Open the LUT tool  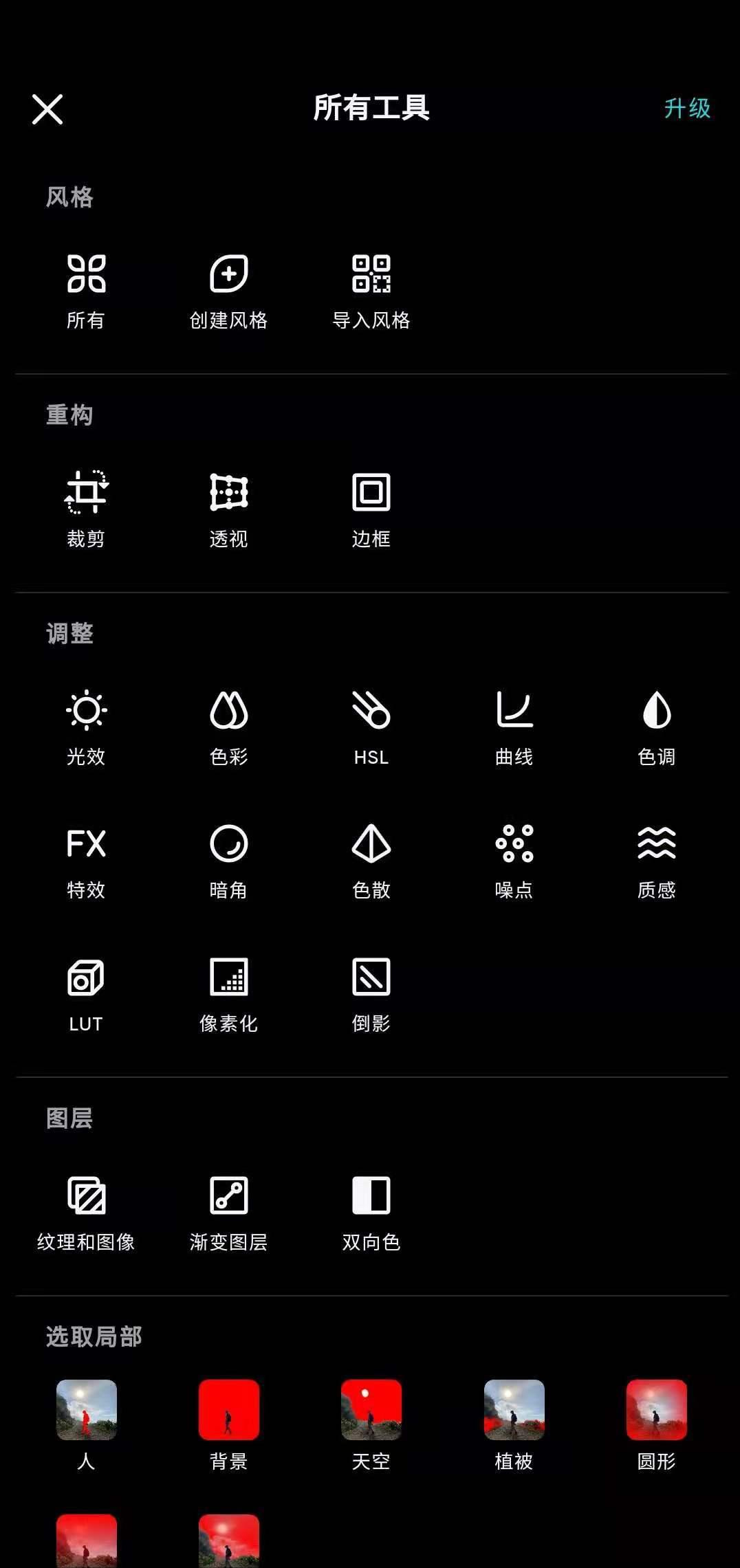[x=85, y=993]
